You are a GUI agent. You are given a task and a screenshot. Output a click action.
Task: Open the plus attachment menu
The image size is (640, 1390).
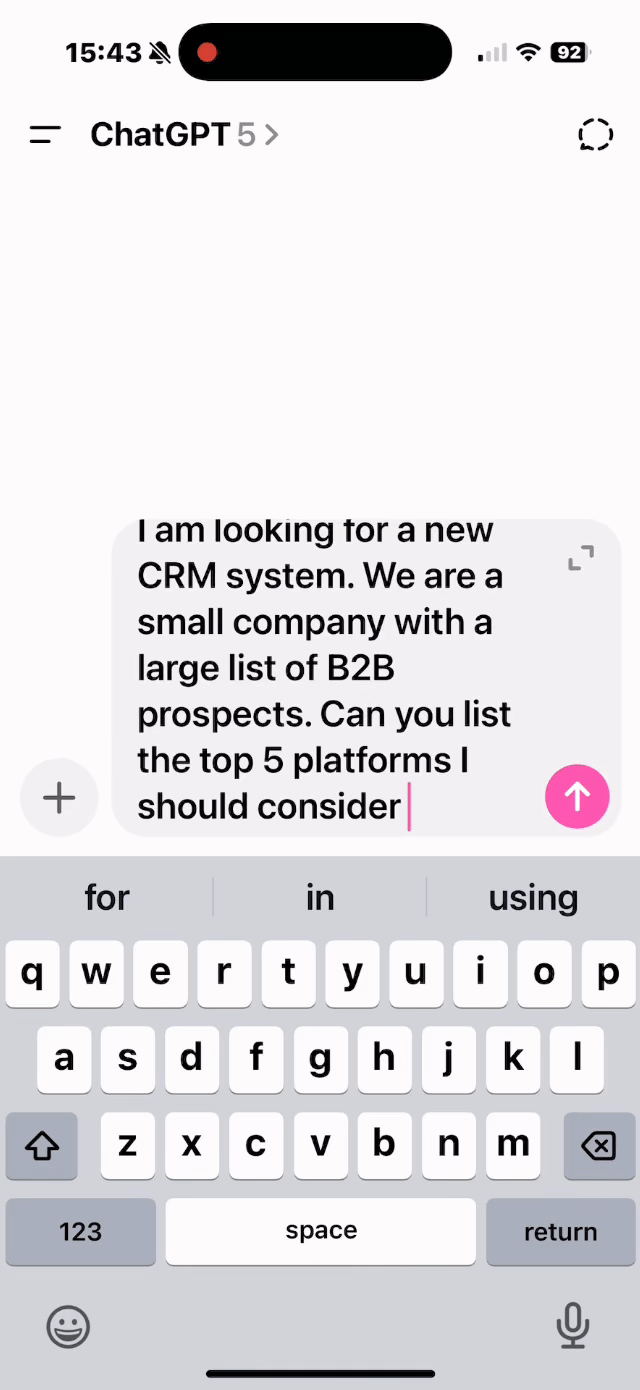click(59, 797)
